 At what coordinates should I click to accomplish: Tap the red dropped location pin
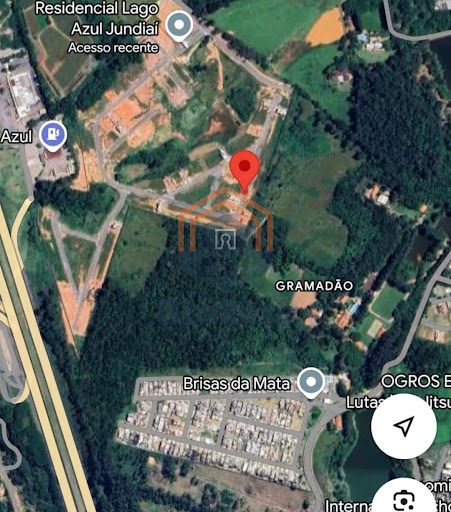coord(245,171)
